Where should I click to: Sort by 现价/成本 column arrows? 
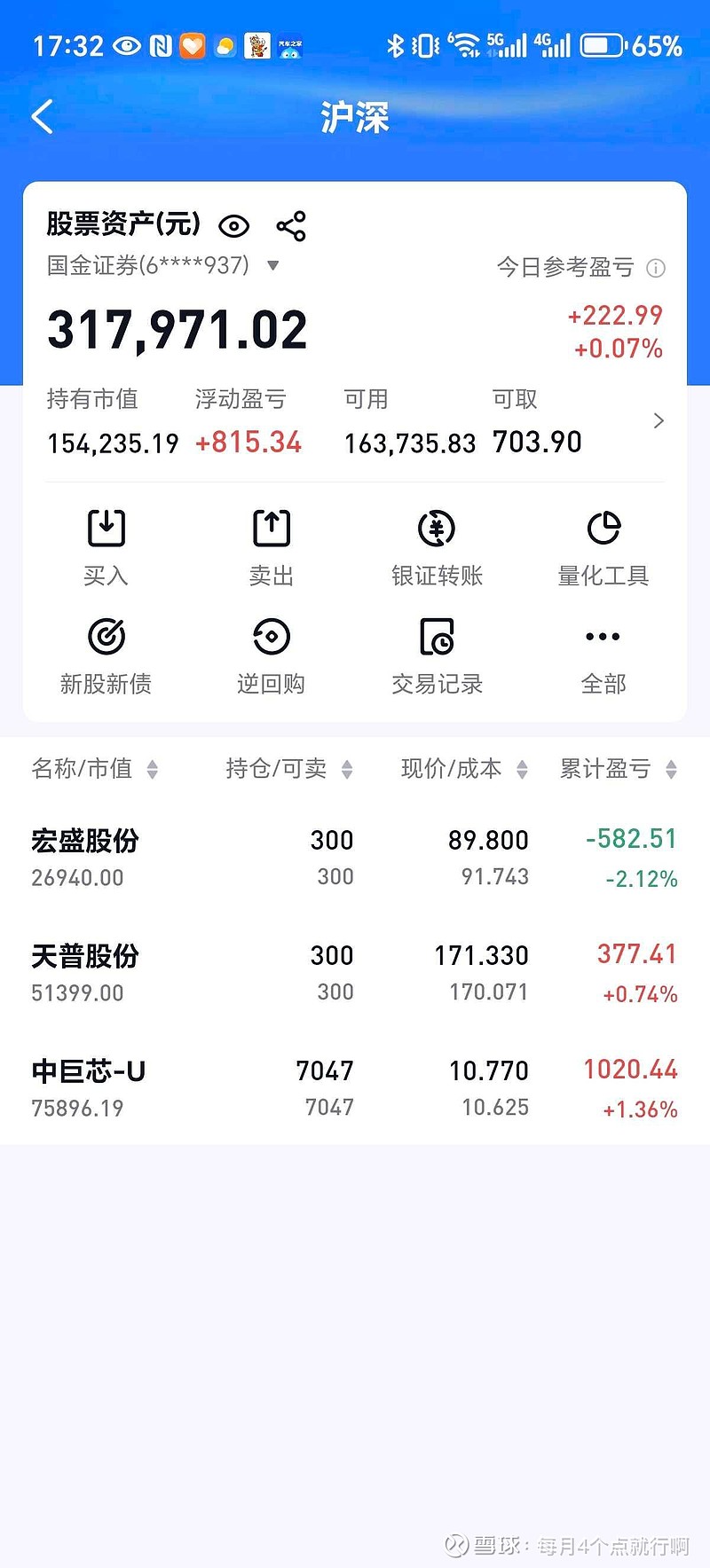point(523,769)
